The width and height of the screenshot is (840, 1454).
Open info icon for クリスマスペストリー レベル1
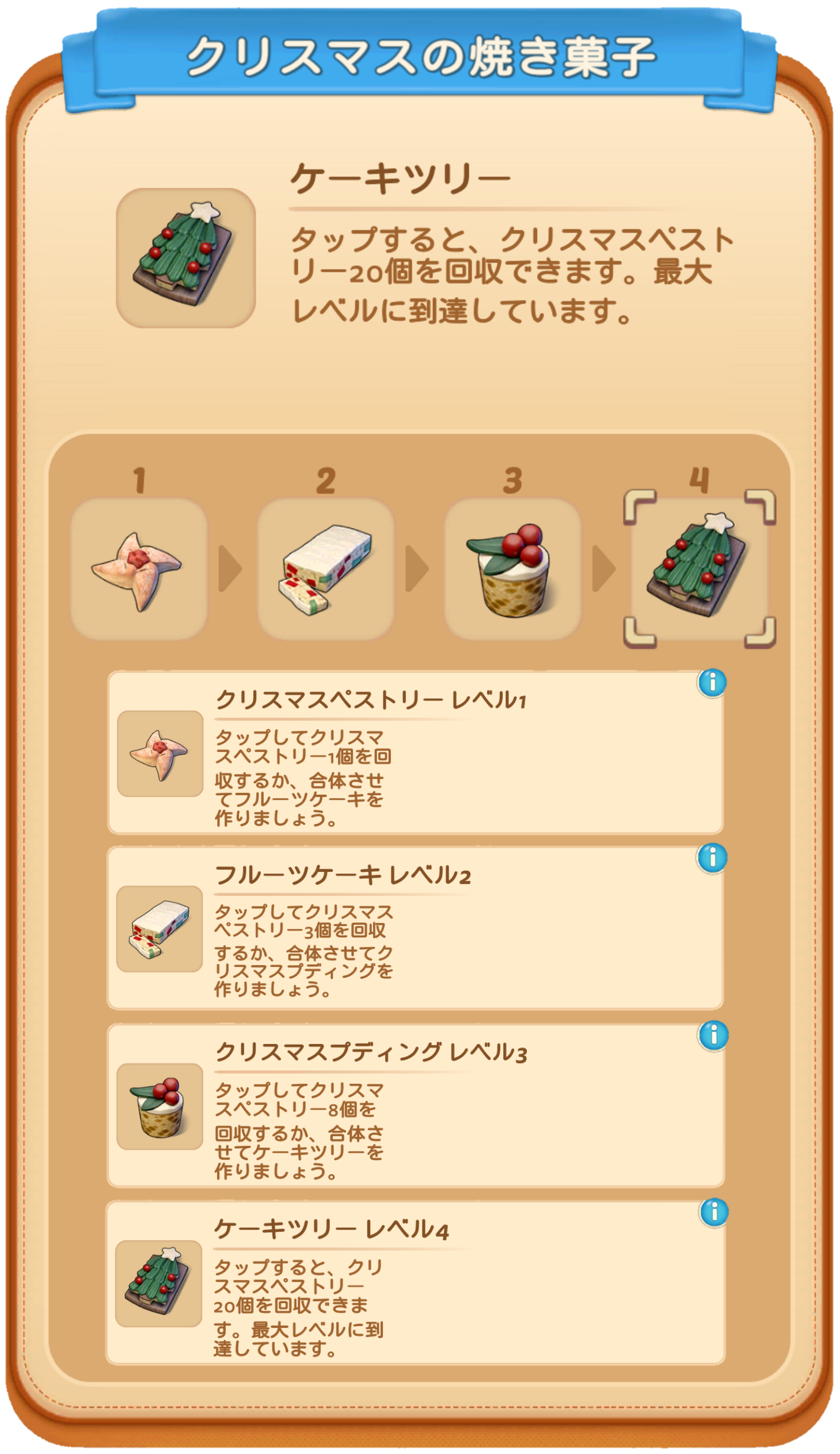(x=713, y=683)
